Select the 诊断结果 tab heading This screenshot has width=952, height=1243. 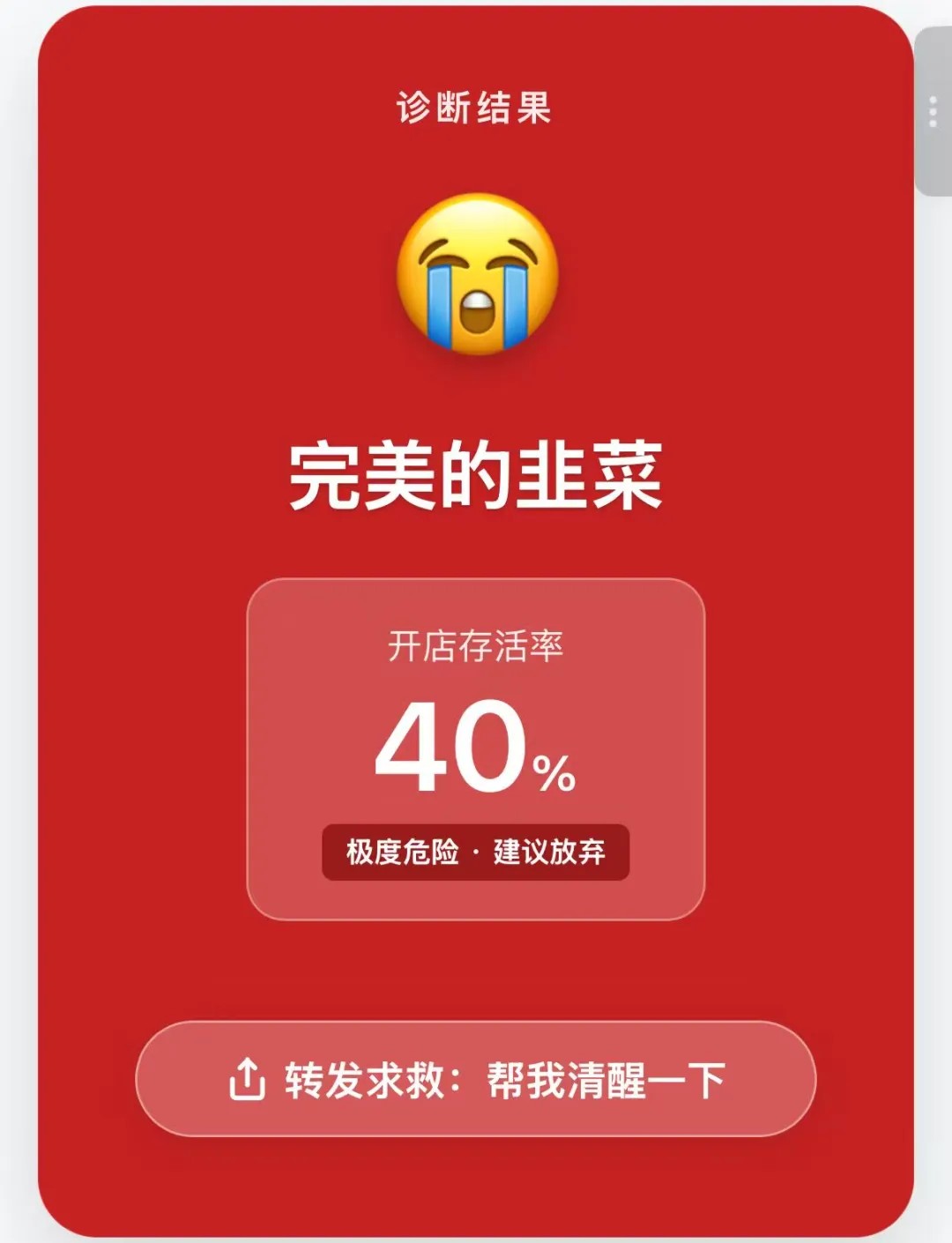(476, 108)
